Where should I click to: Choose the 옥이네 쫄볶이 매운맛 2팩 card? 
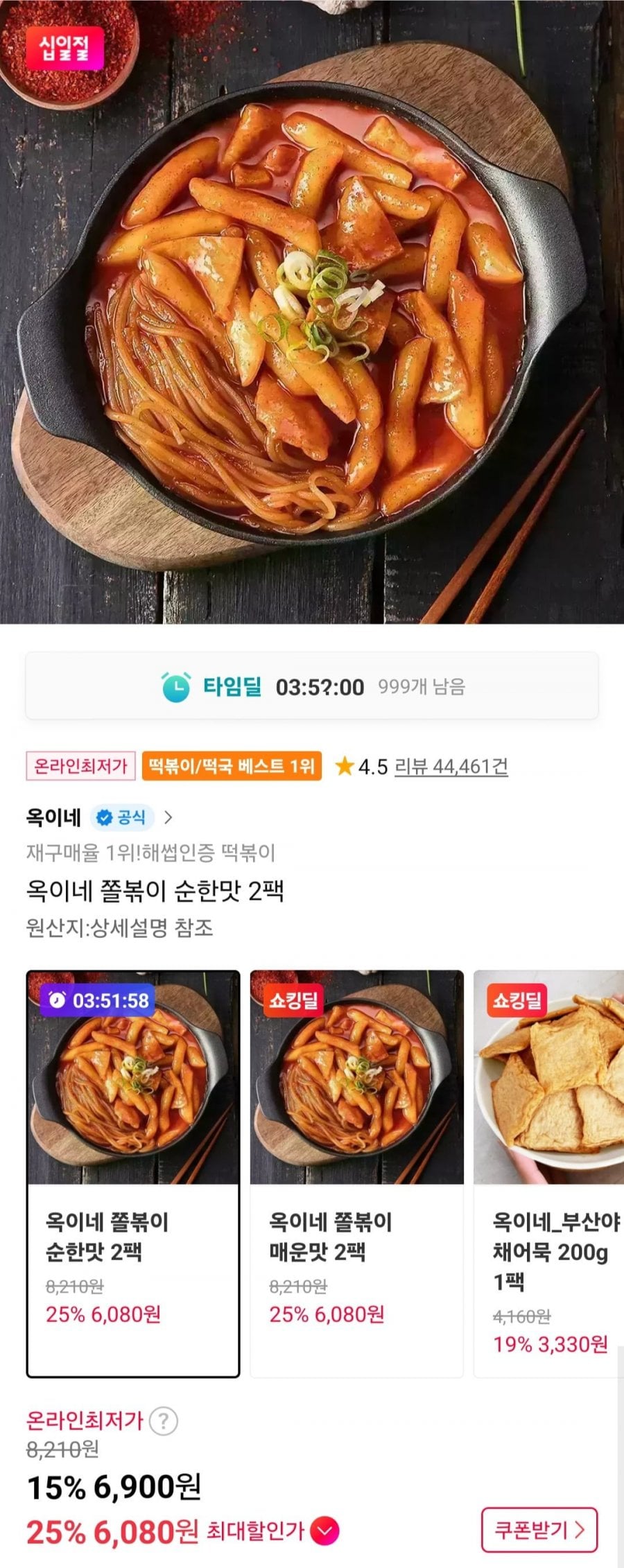tap(356, 1174)
